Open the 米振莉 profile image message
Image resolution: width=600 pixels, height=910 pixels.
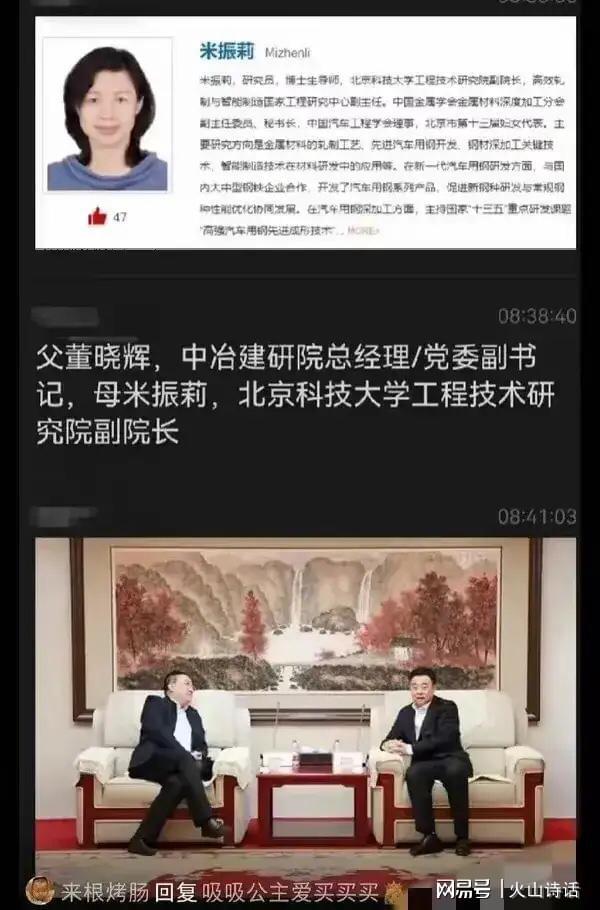click(305, 132)
